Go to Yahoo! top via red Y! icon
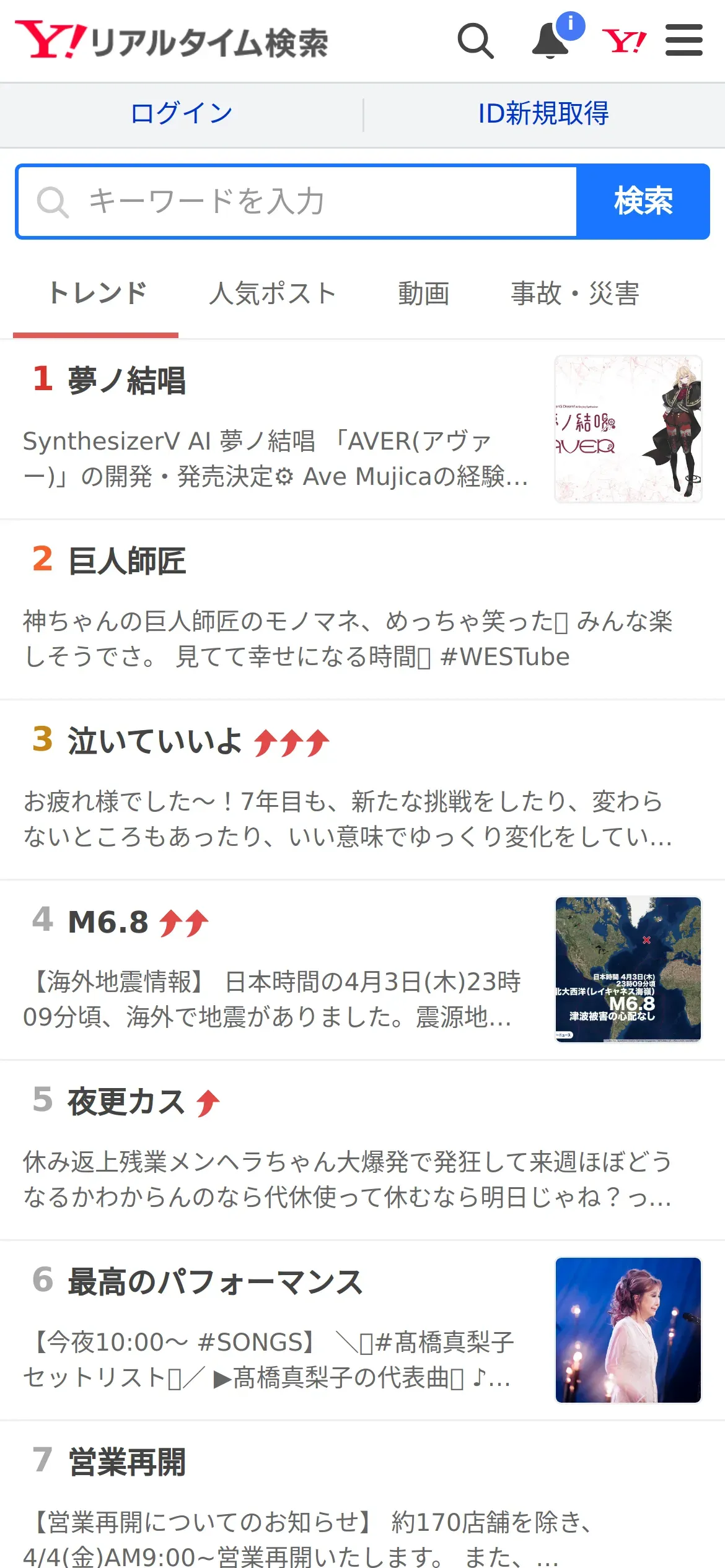 (624, 41)
